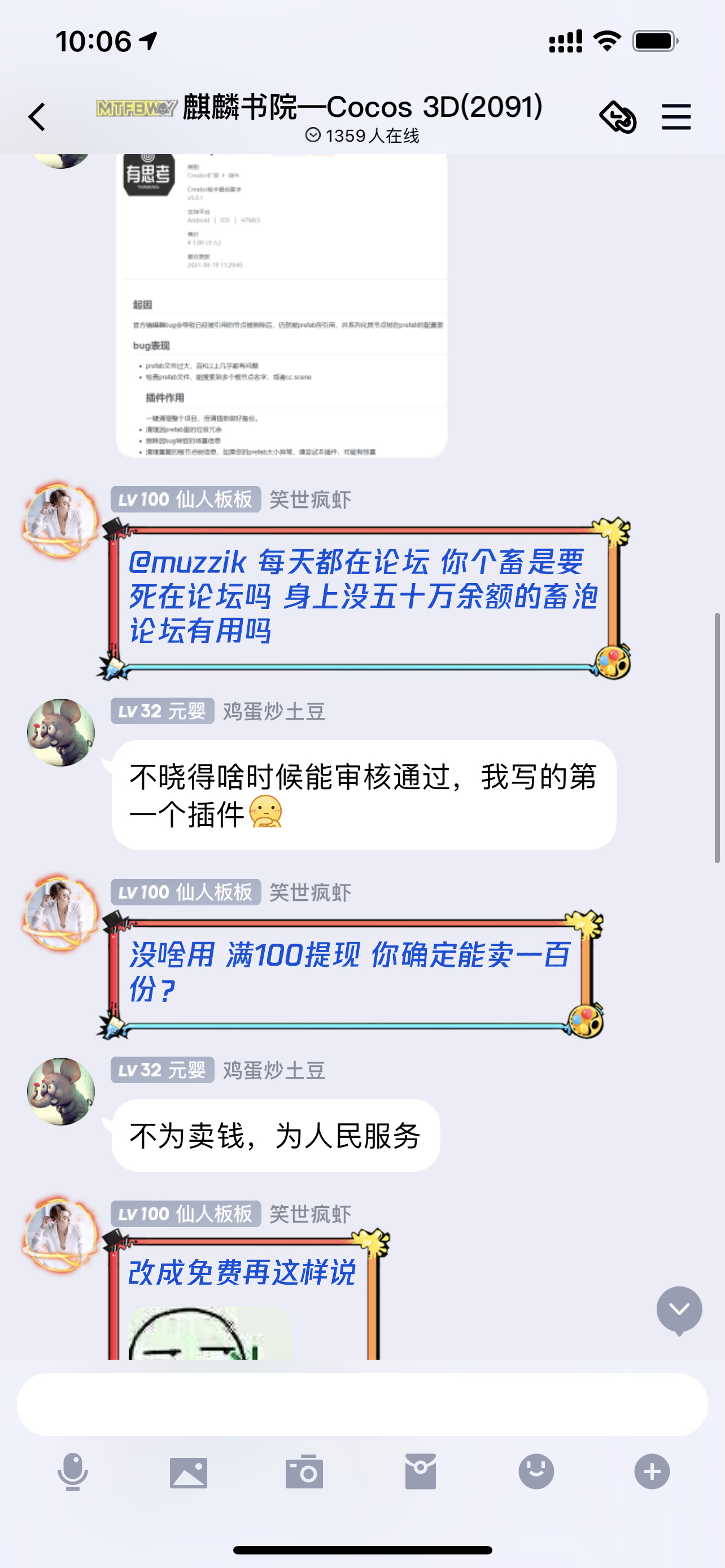Open the shared plugin screenshot image

[x=281, y=304]
